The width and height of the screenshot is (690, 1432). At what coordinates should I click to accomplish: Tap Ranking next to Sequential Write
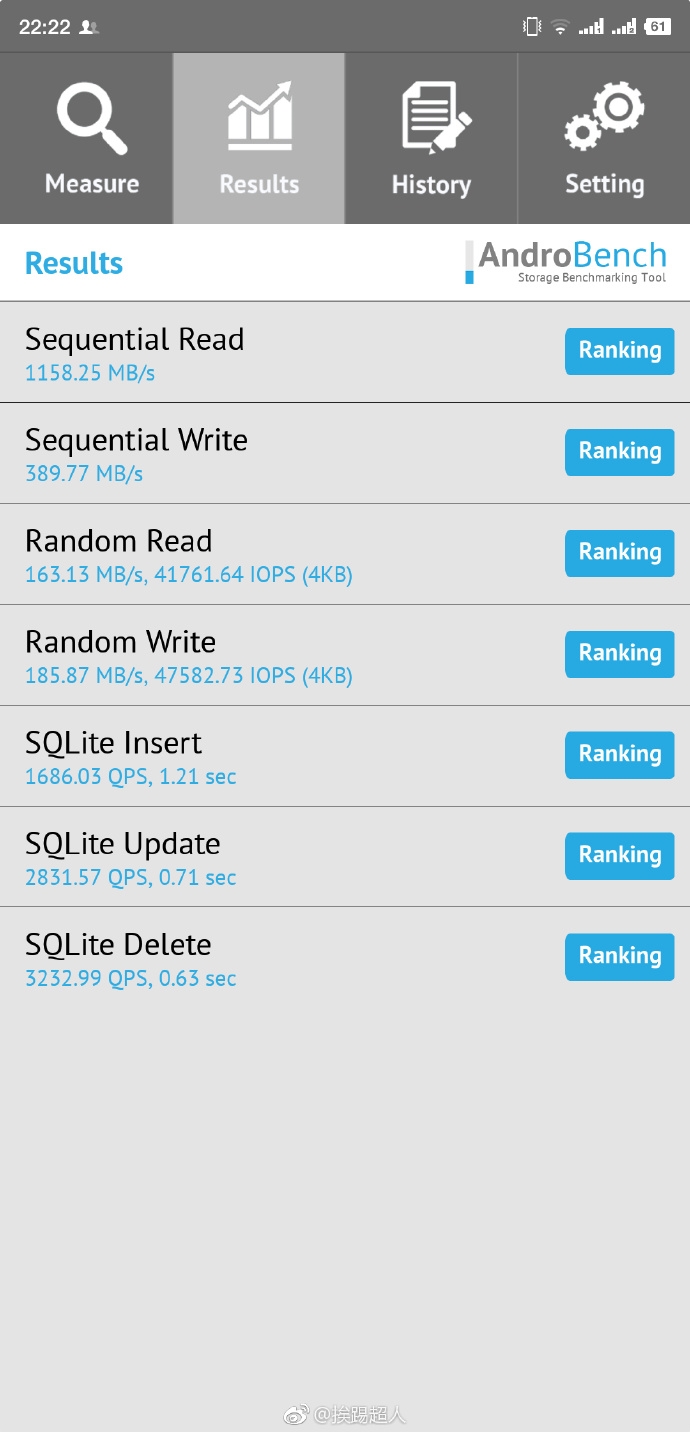click(x=619, y=452)
